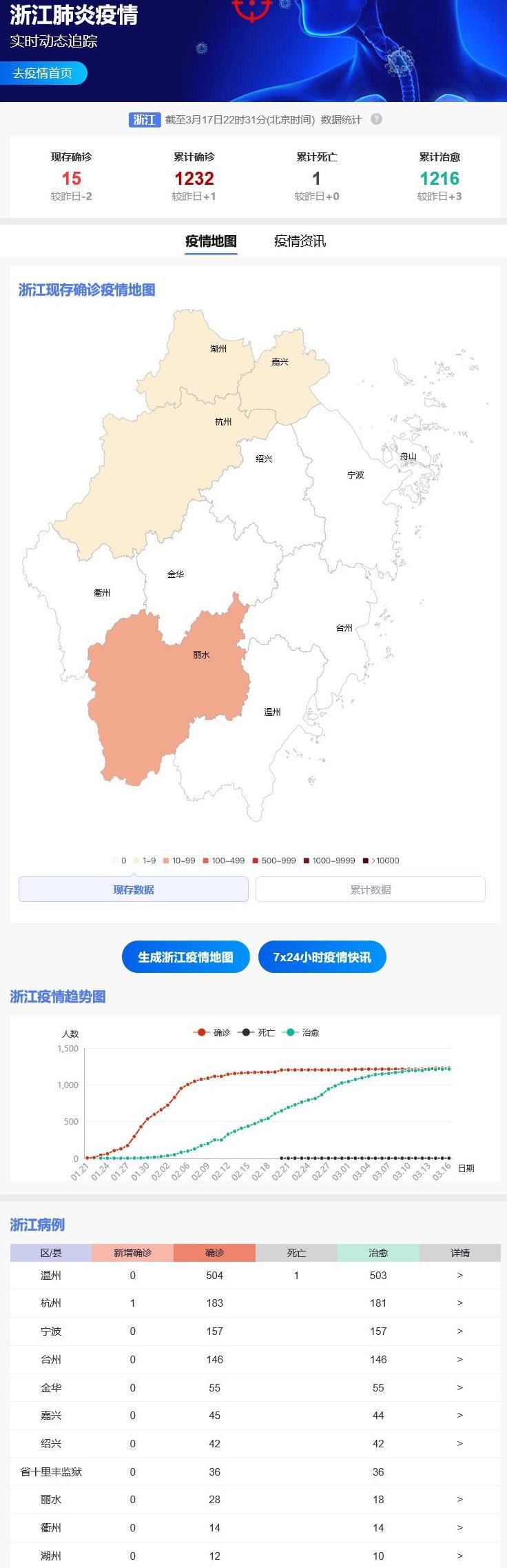Open the data statistics help icon

coord(376,119)
